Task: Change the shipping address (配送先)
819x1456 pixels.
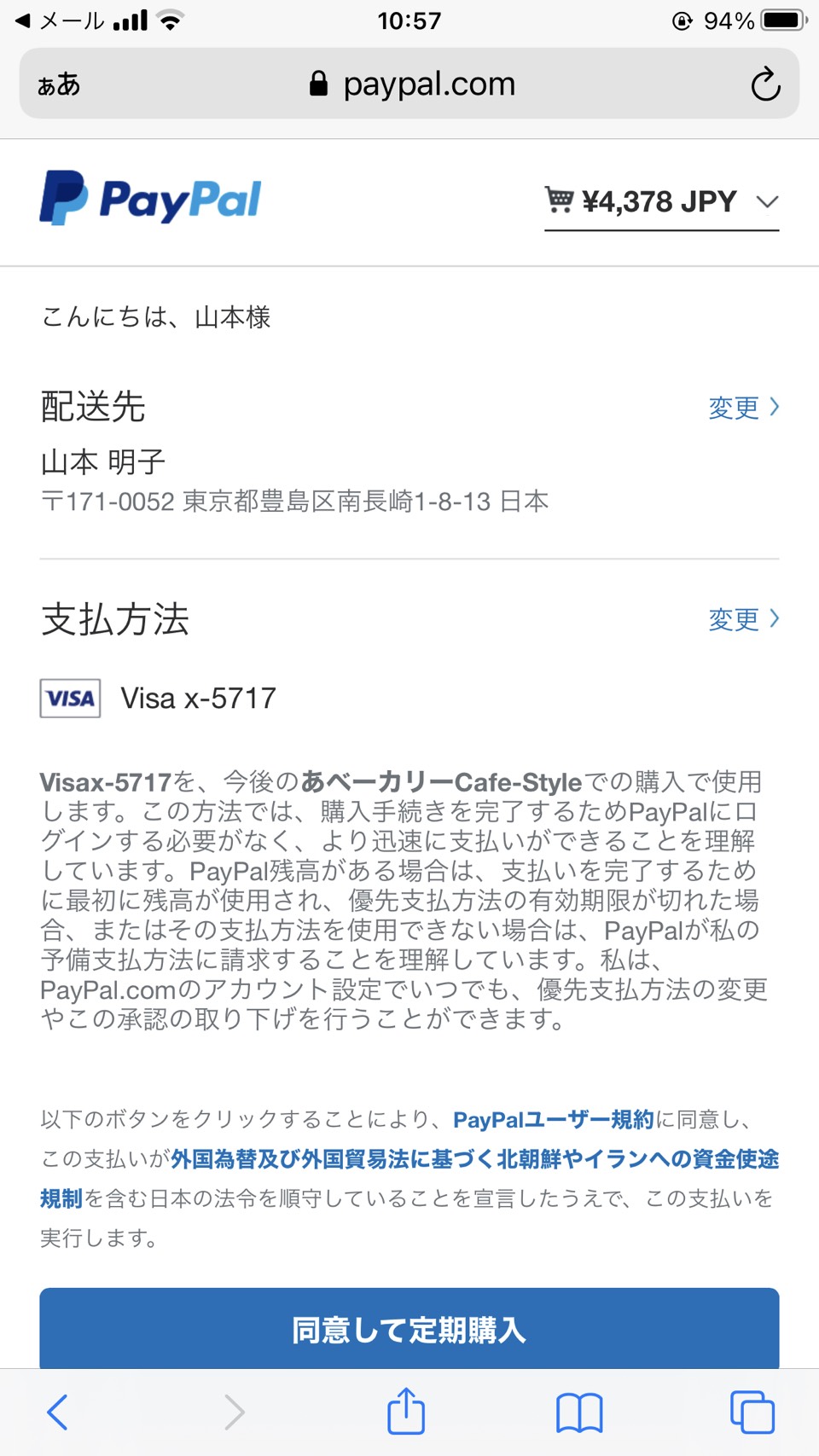Action: pos(744,408)
